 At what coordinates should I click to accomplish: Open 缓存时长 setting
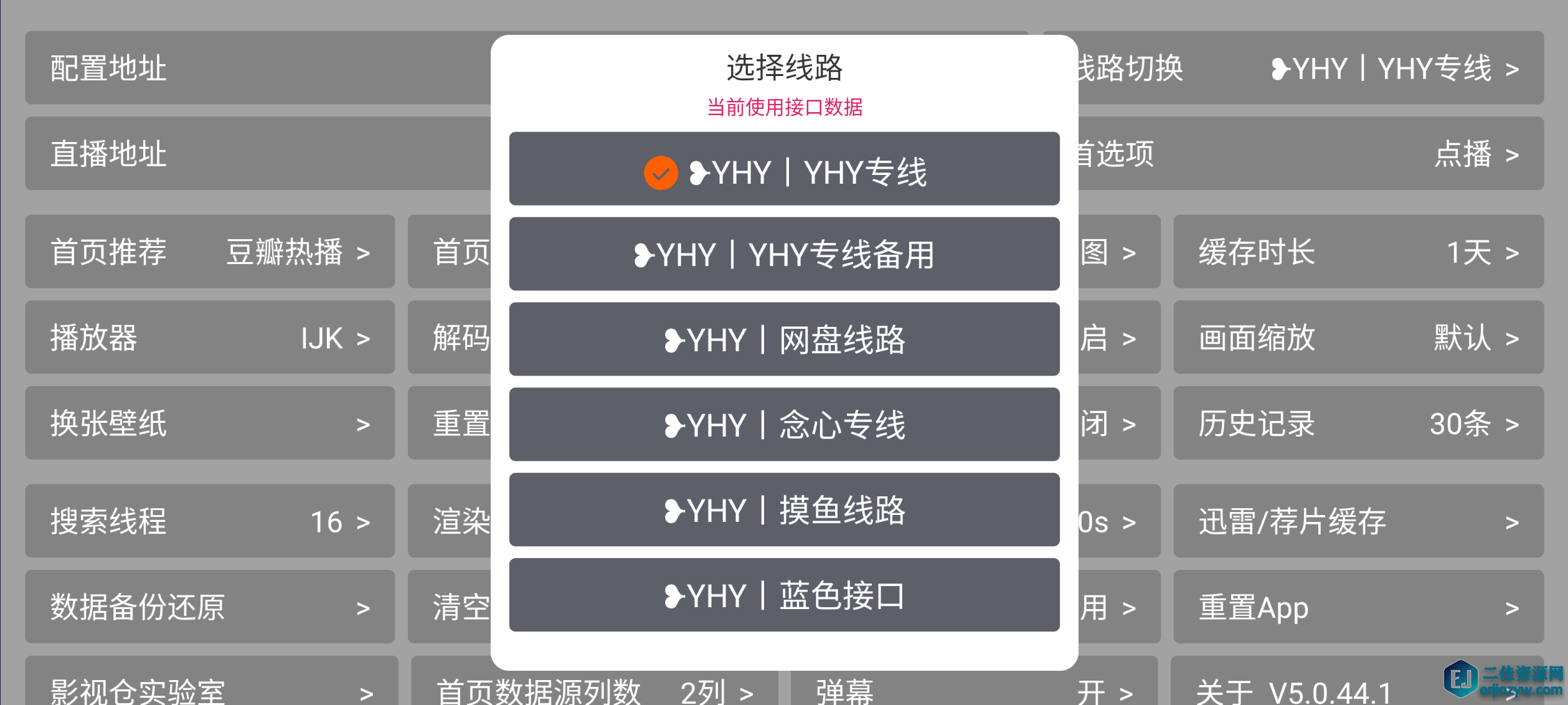pyautogui.click(x=1358, y=252)
